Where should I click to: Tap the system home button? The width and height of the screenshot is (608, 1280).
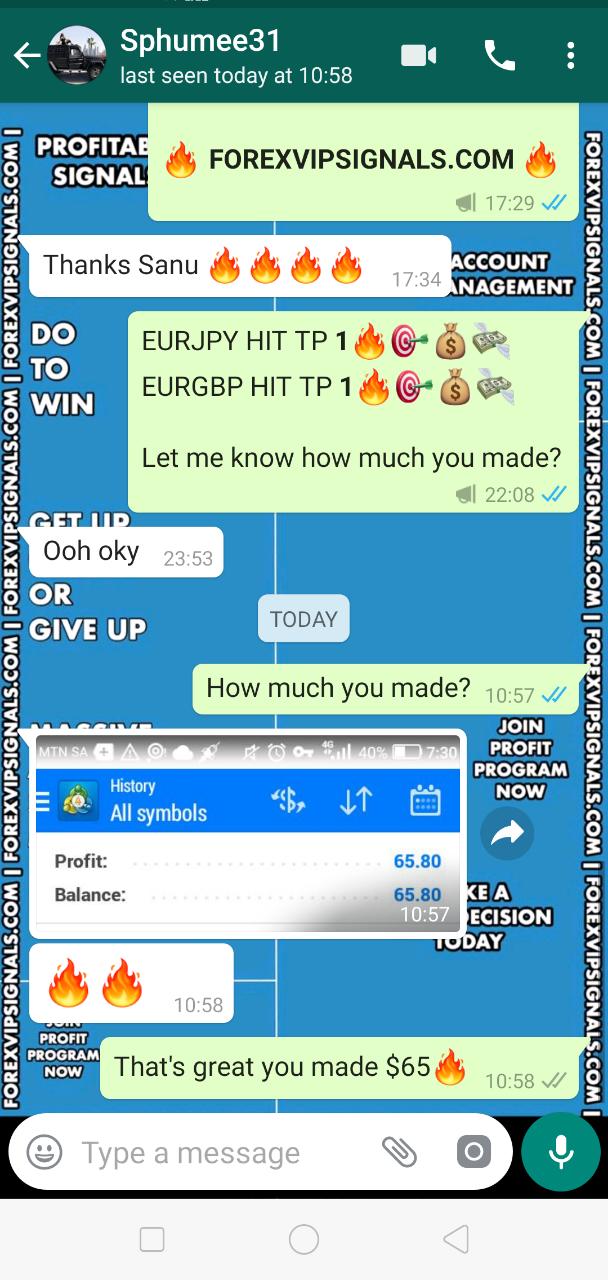click(304, 1240)
